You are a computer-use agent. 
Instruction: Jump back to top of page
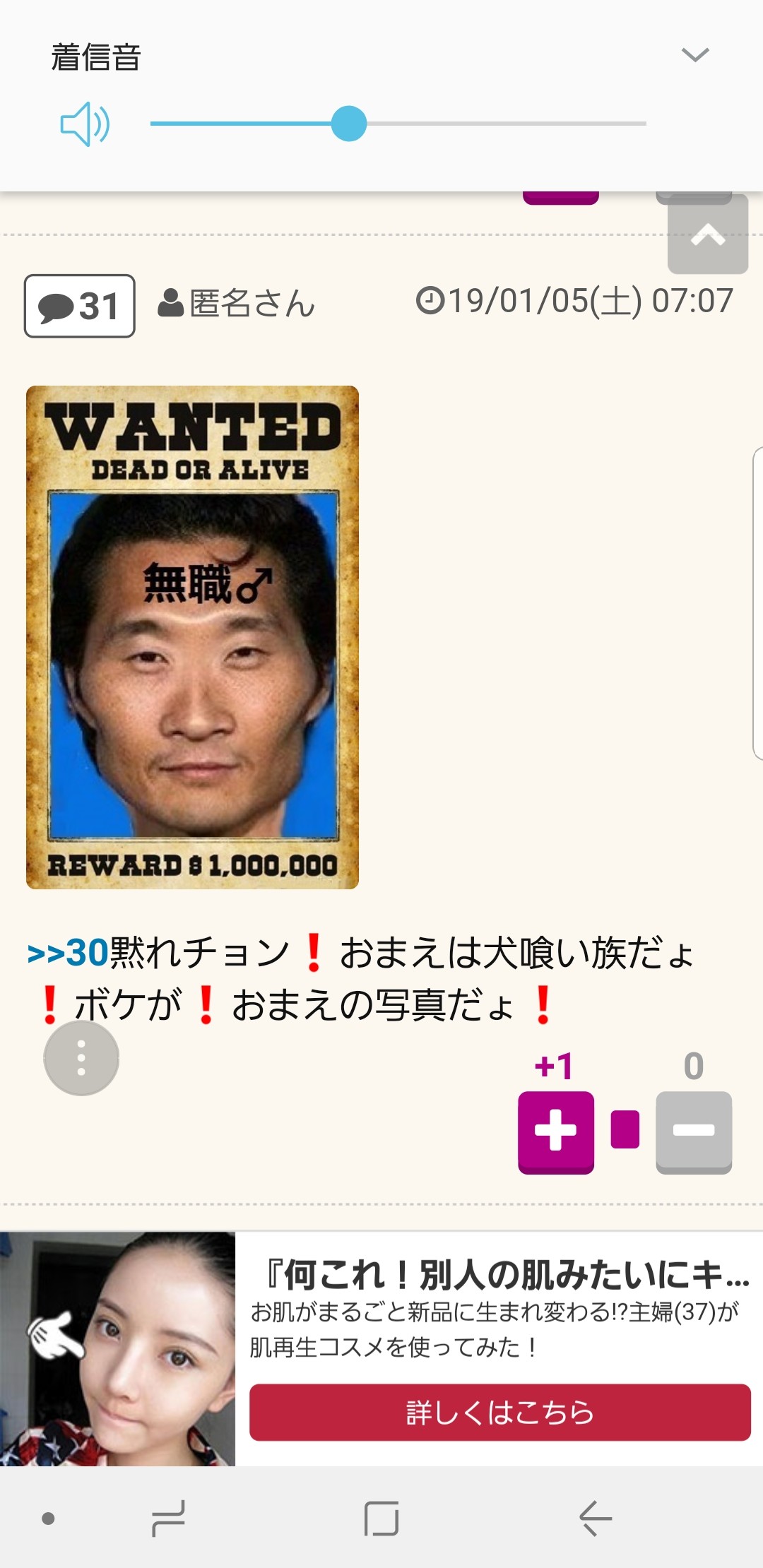tap(707, 234)
